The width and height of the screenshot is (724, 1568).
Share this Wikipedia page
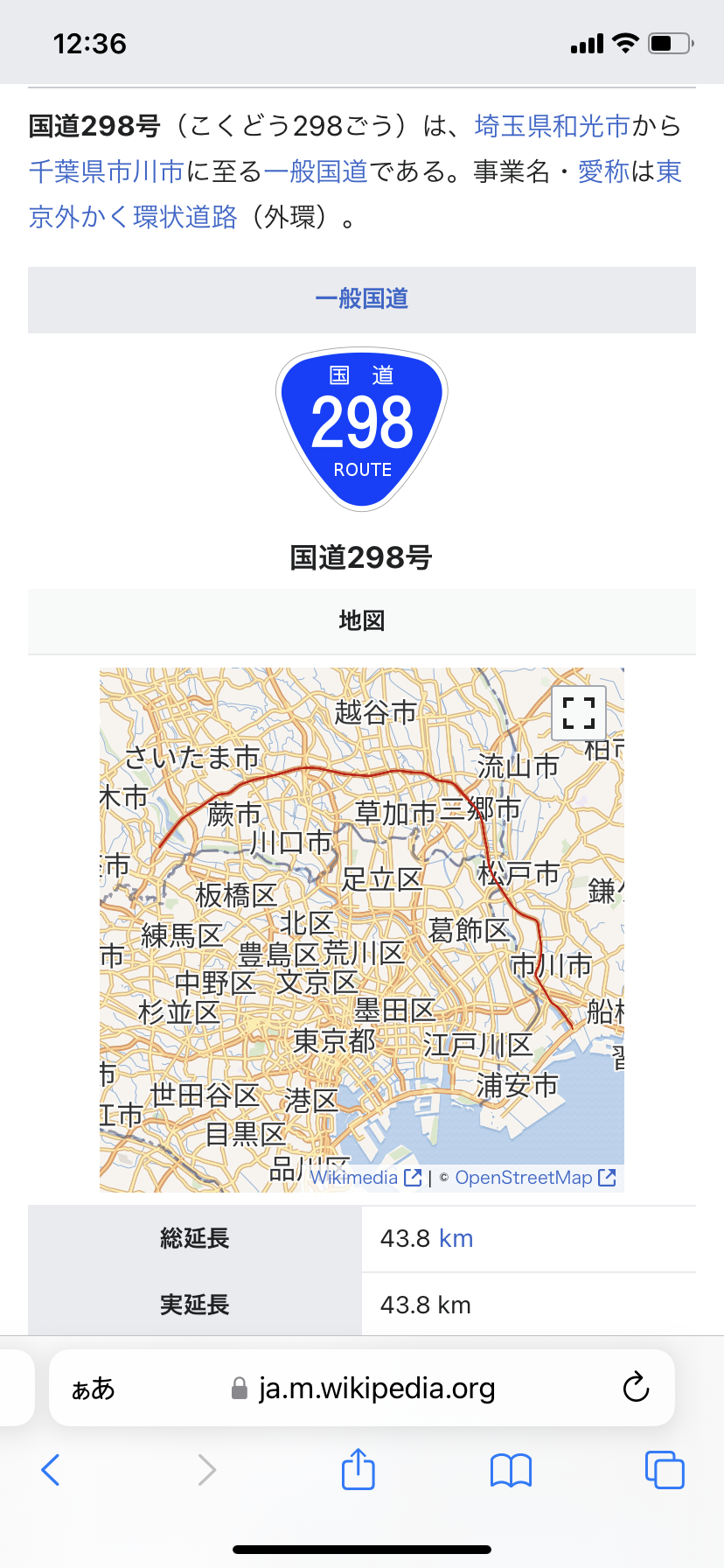[x=359, y=1469]
